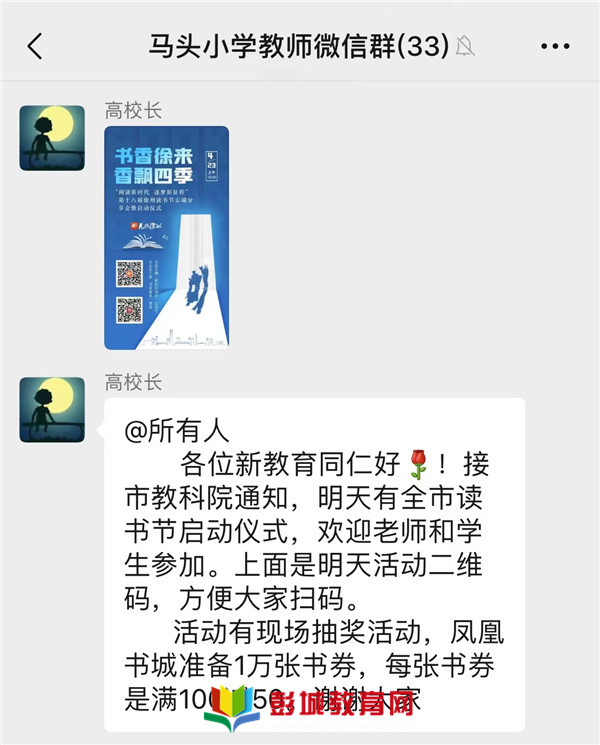This screenshot has height=745, width=600.
Task: Tap 高校长's avatar beside the poster
Action: coord(52,137)
